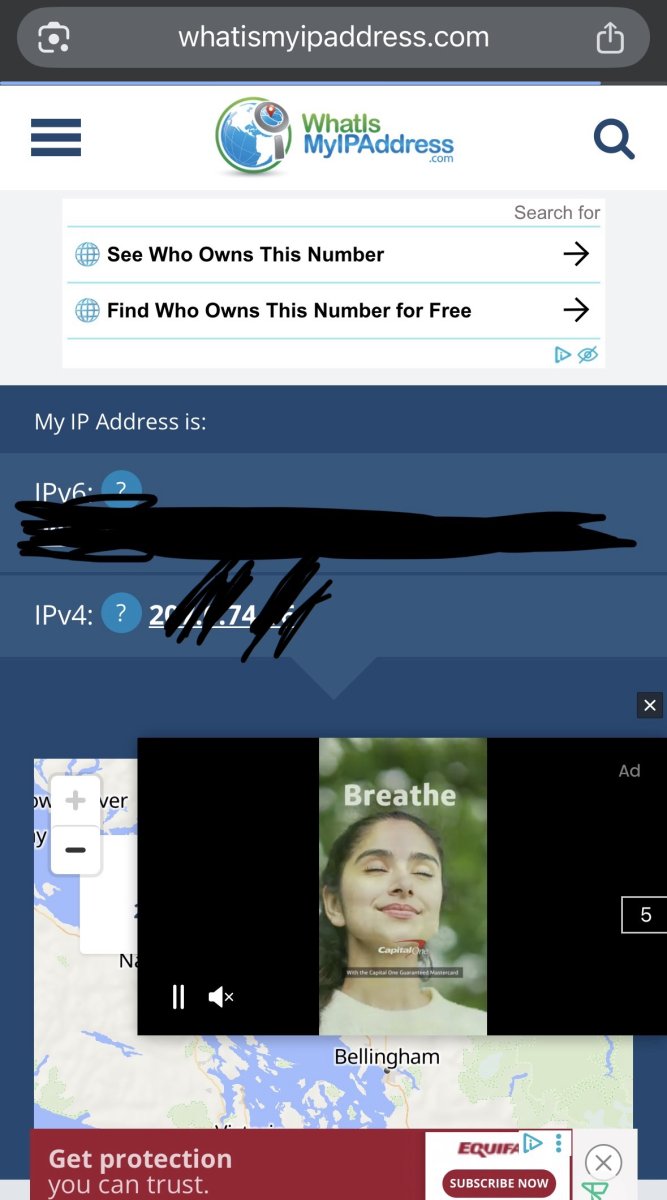Zoom in on the map
Image resolution: width=667 pixels, height=1200 pixels.
coord(75,801)
